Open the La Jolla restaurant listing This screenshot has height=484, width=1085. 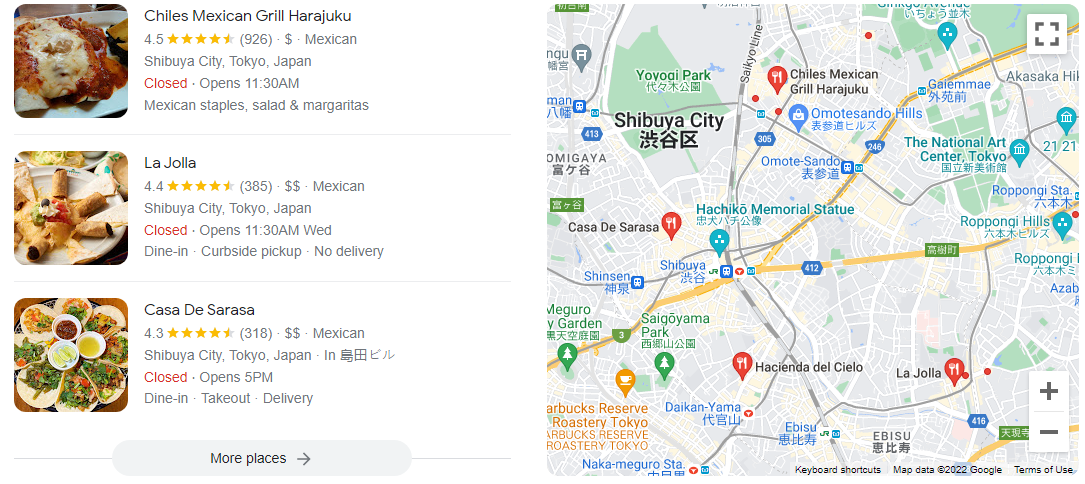point(170,163)
